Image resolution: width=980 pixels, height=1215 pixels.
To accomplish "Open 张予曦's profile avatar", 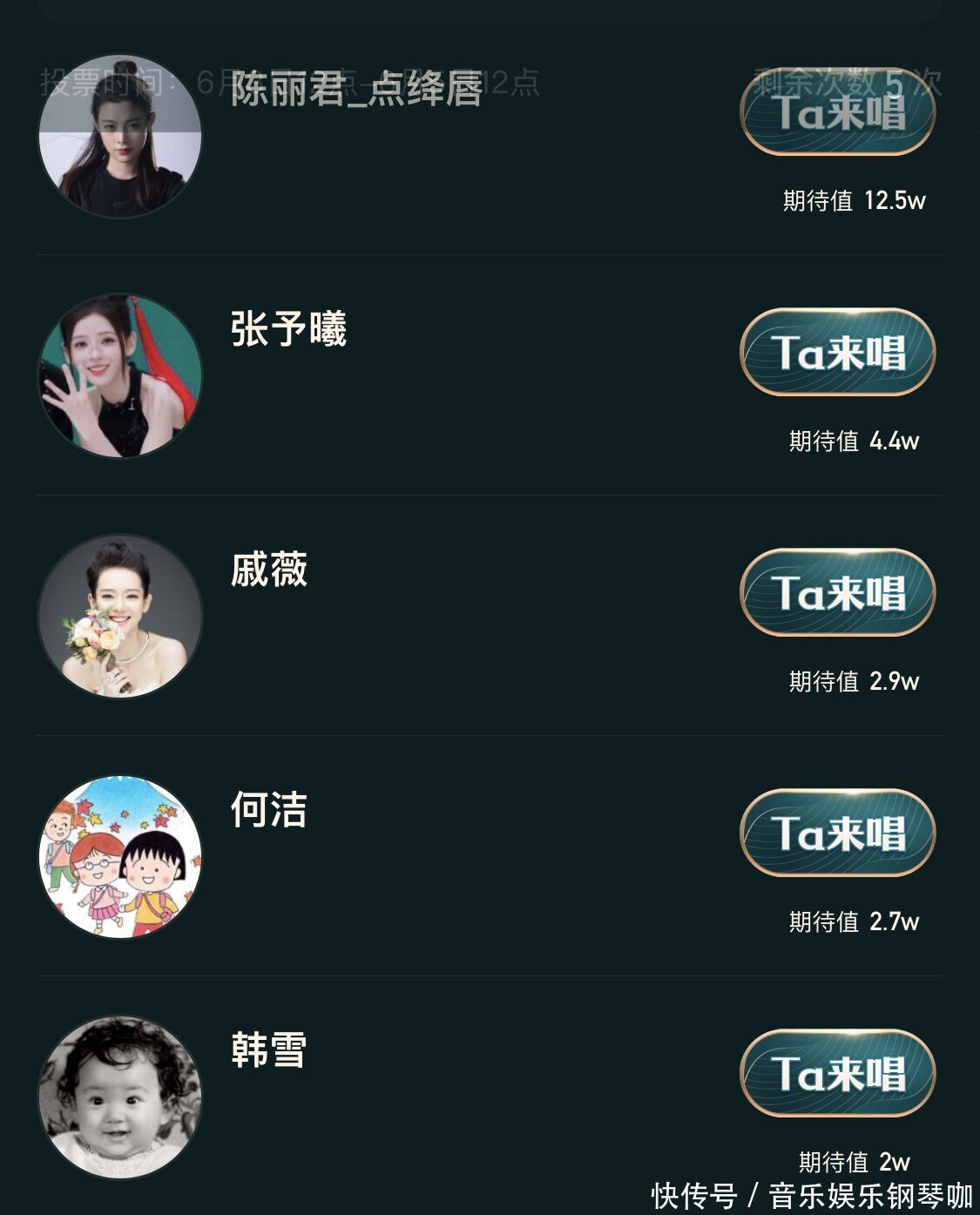I will (x=120, y=376).
